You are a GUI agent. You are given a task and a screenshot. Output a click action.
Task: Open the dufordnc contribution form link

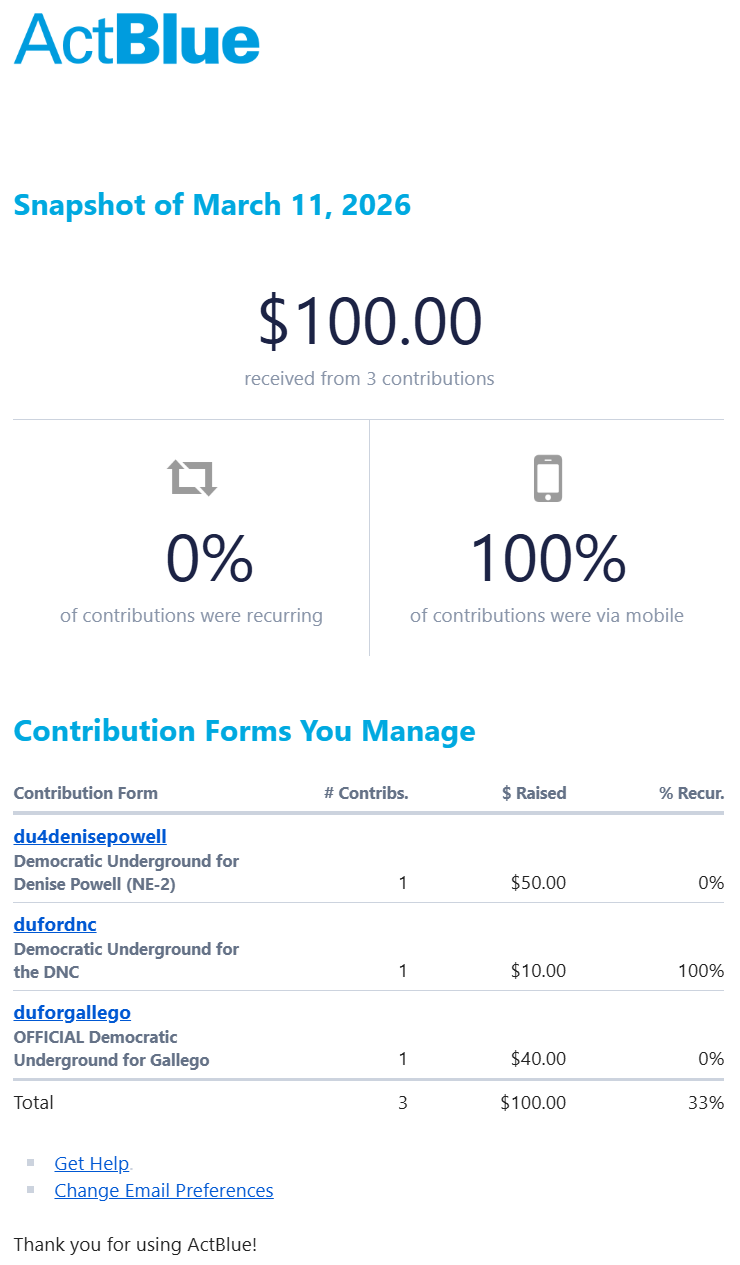(x=55, y=925)
